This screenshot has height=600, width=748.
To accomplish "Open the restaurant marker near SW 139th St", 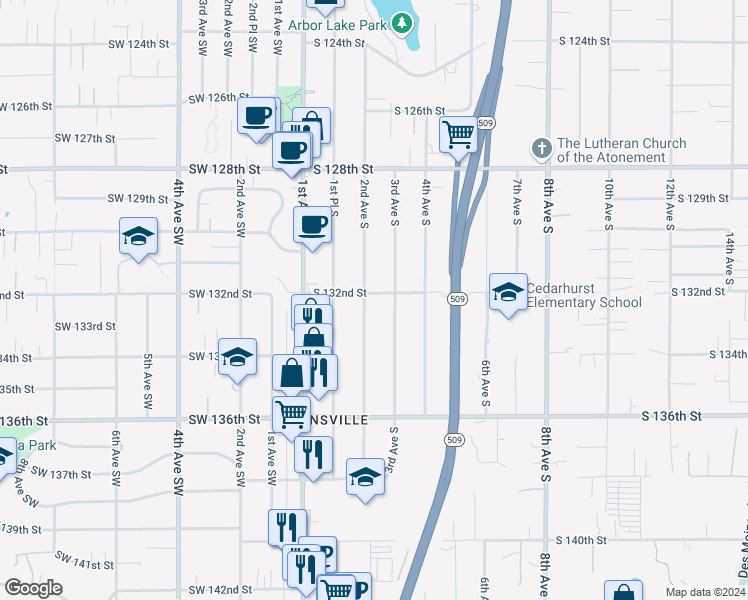I will pyautogui.click(x=287, y=527).
